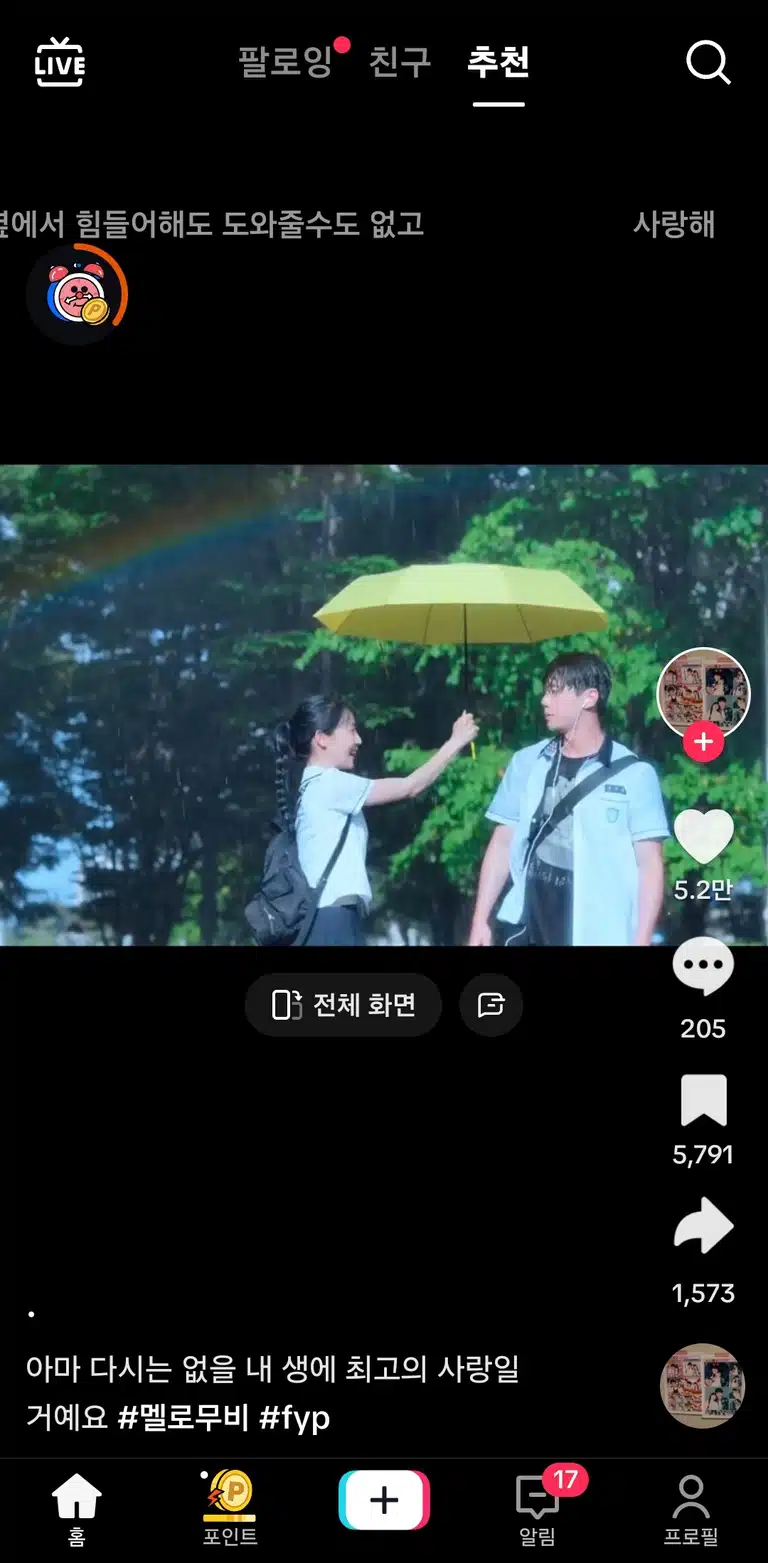The width and height of the screenshot is (768, 1563).
Task: Open the comments on this video
Action: coord(703,967)
